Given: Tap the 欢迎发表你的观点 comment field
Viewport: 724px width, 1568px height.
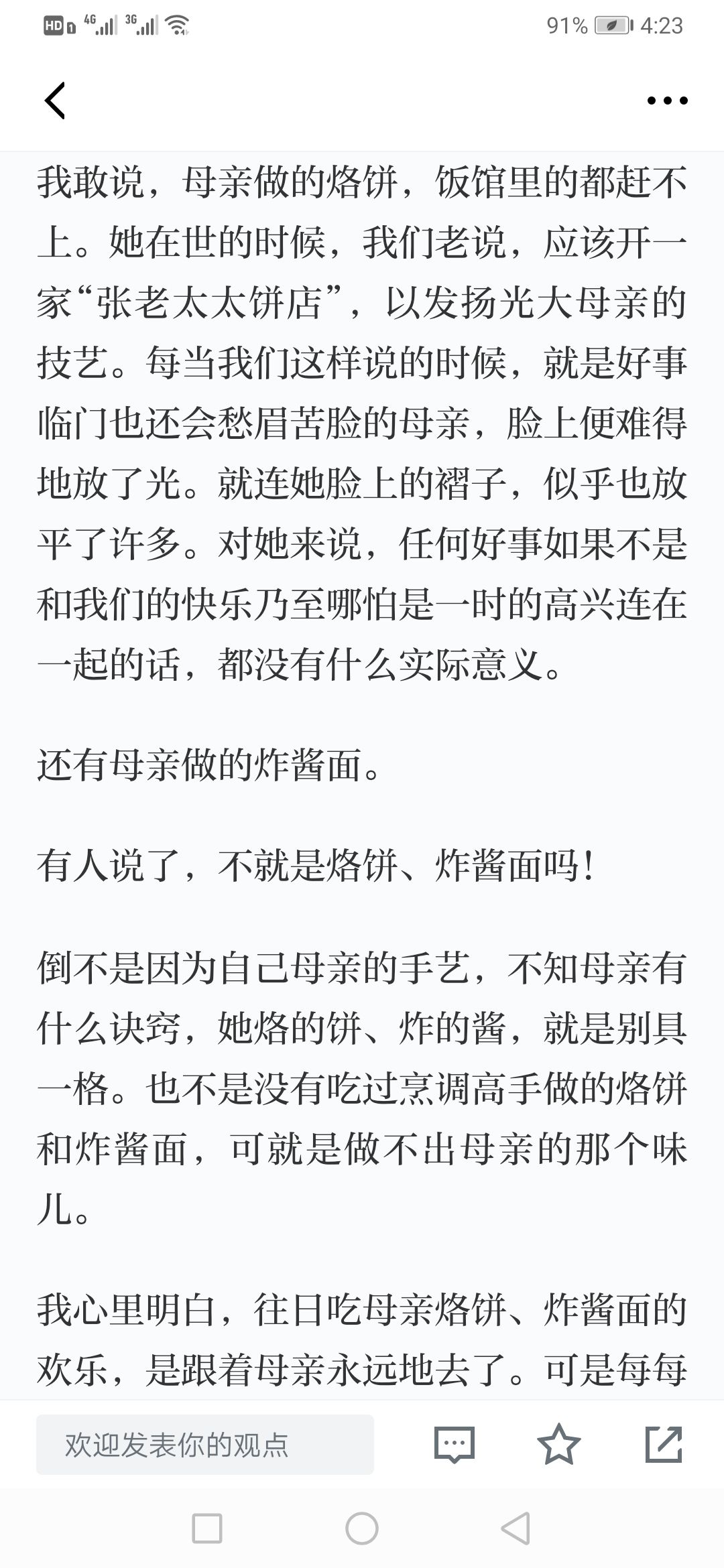Looking at the screenshot, I should [x=205, y=1444].
